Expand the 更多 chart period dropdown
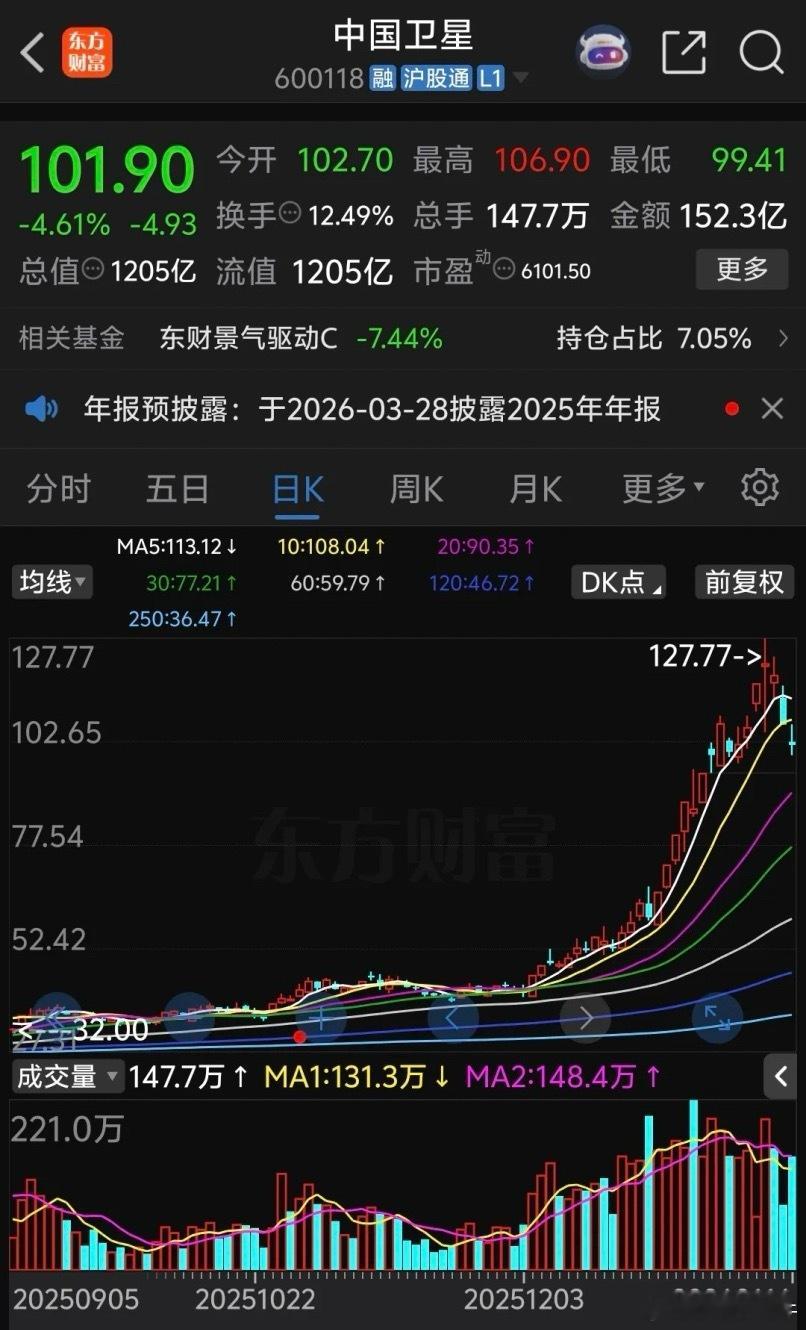 (663, 488)
